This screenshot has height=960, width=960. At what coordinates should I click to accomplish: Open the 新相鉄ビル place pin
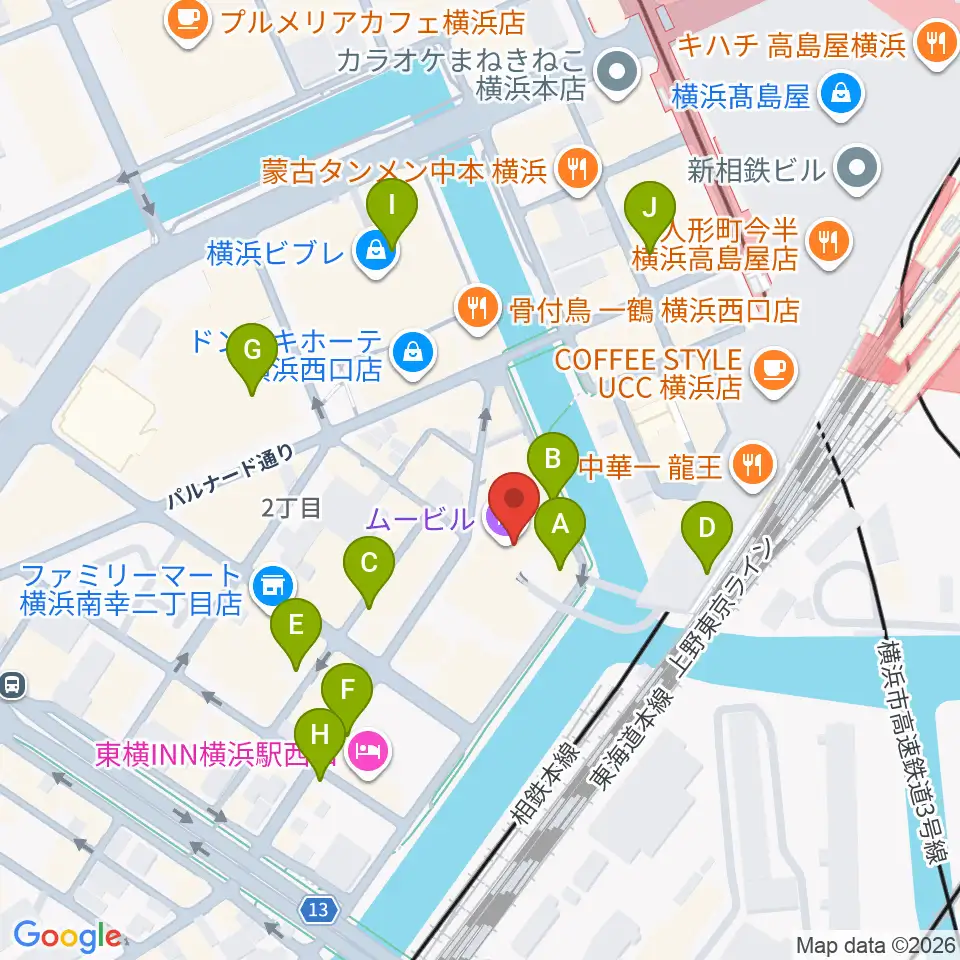click(x=858, y=170)
